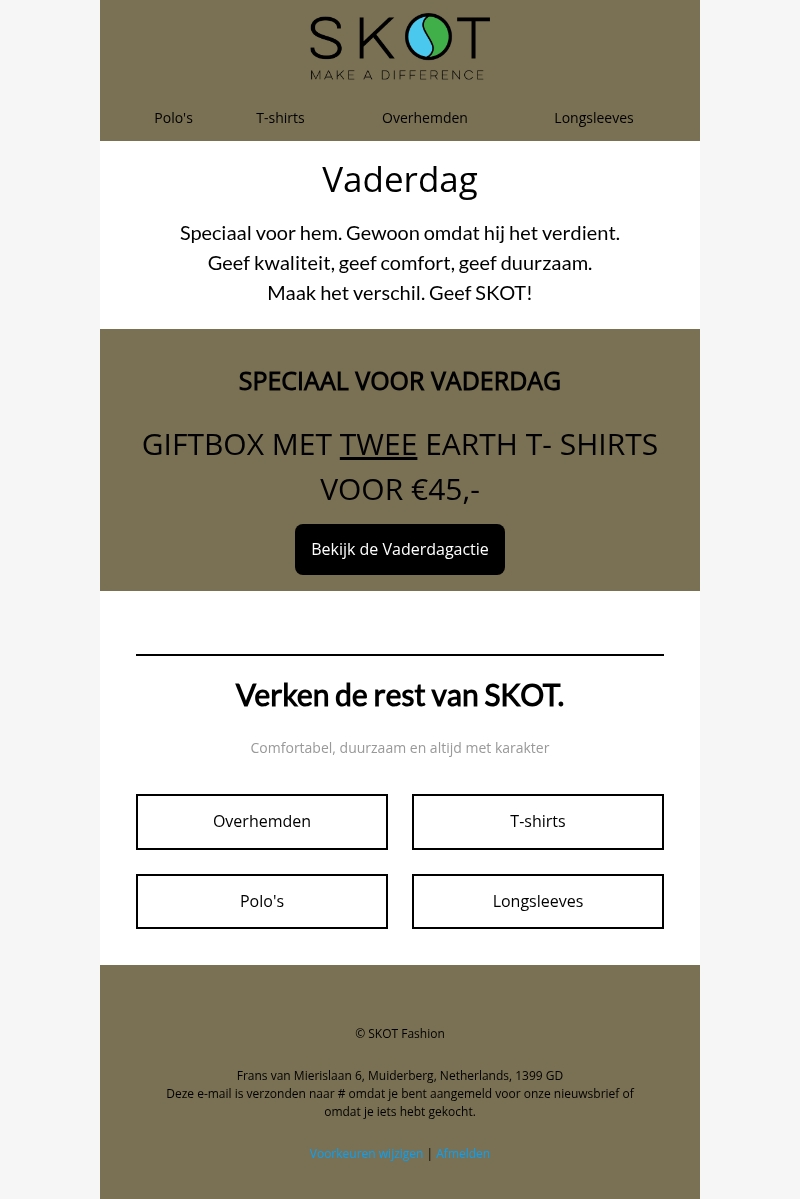Open T-shirts in the top menu
The height and width of the screenshot is (1199, 800).
(280, 118)
